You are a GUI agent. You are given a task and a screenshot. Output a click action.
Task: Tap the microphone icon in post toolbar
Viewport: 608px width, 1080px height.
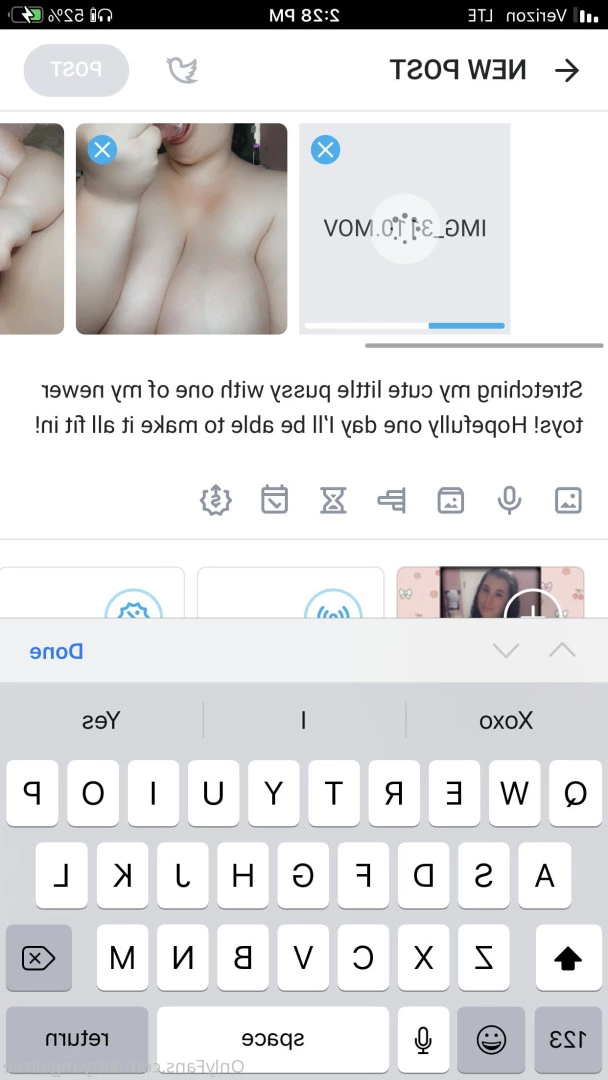(x=510, y=500)
